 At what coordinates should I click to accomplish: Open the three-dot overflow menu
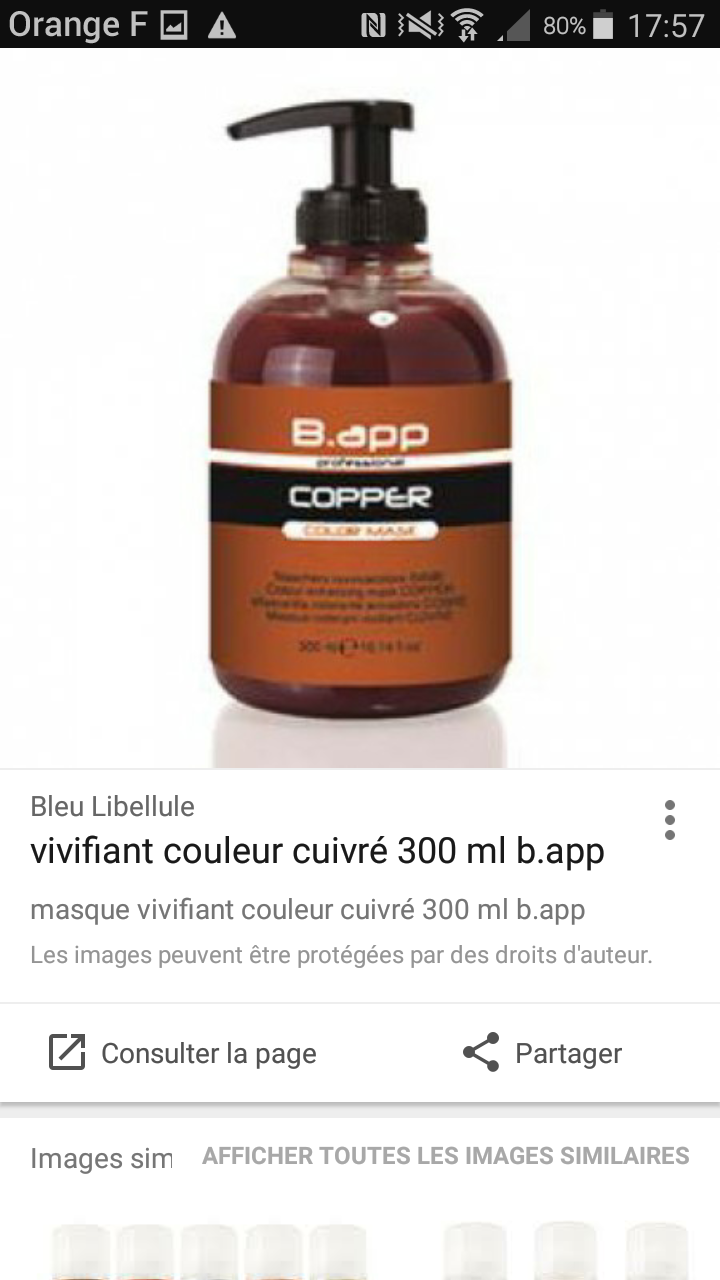[669, 820]
